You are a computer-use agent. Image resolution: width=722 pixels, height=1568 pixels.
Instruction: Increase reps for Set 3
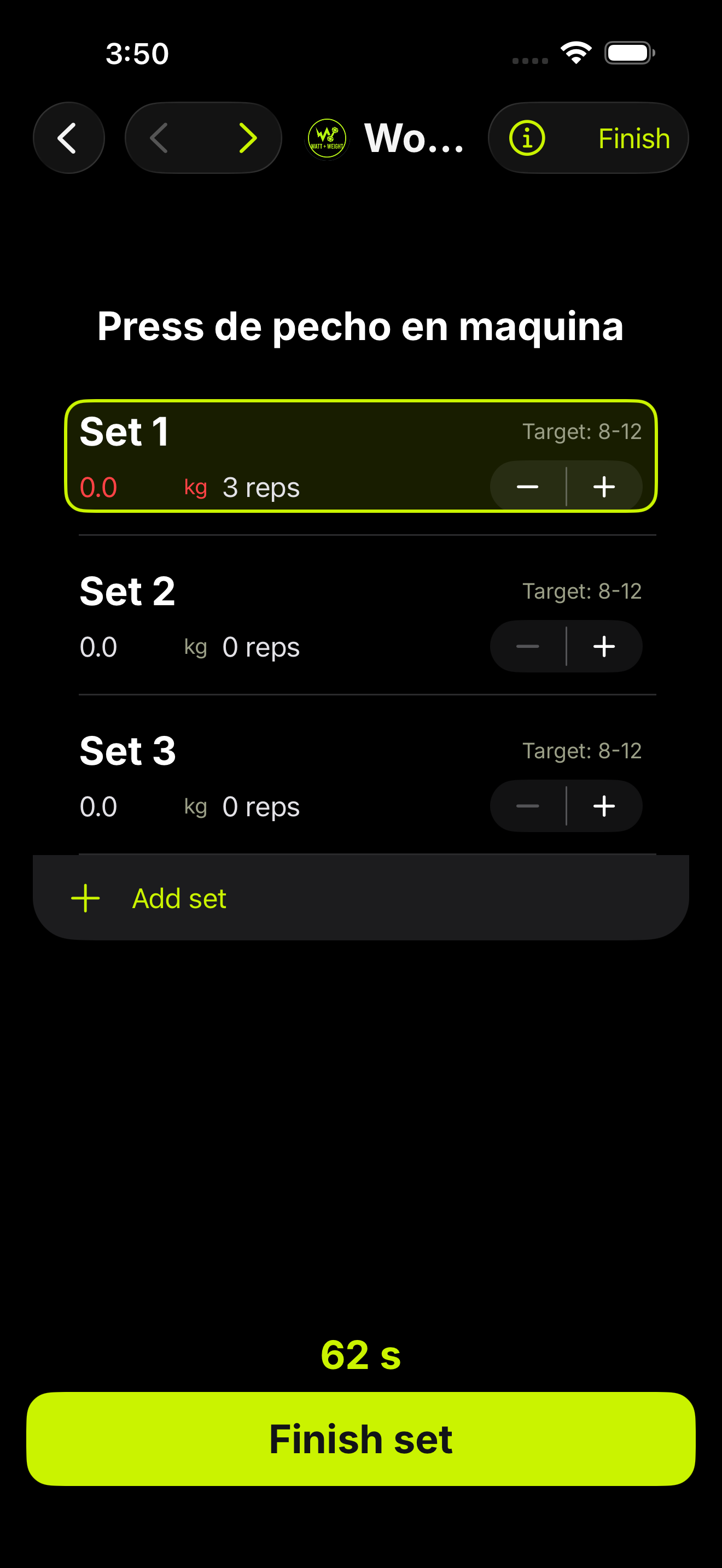pos(604,806)
